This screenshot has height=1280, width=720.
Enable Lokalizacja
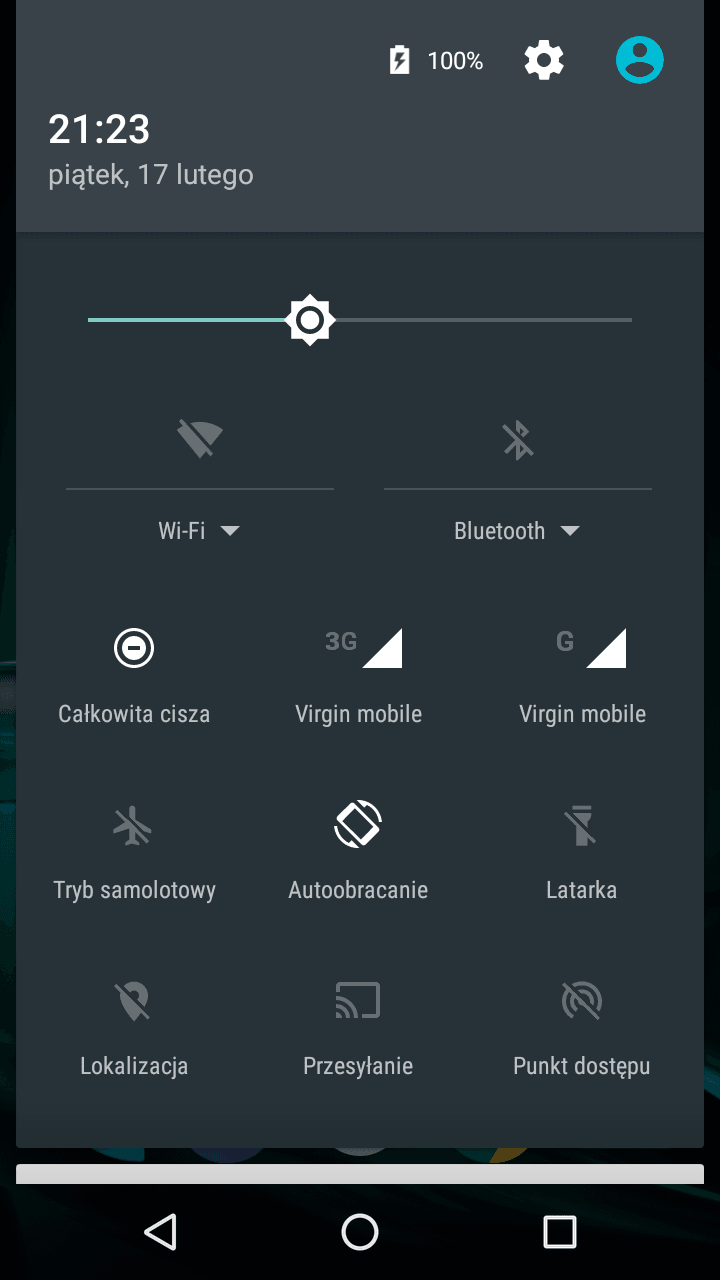134,1001
